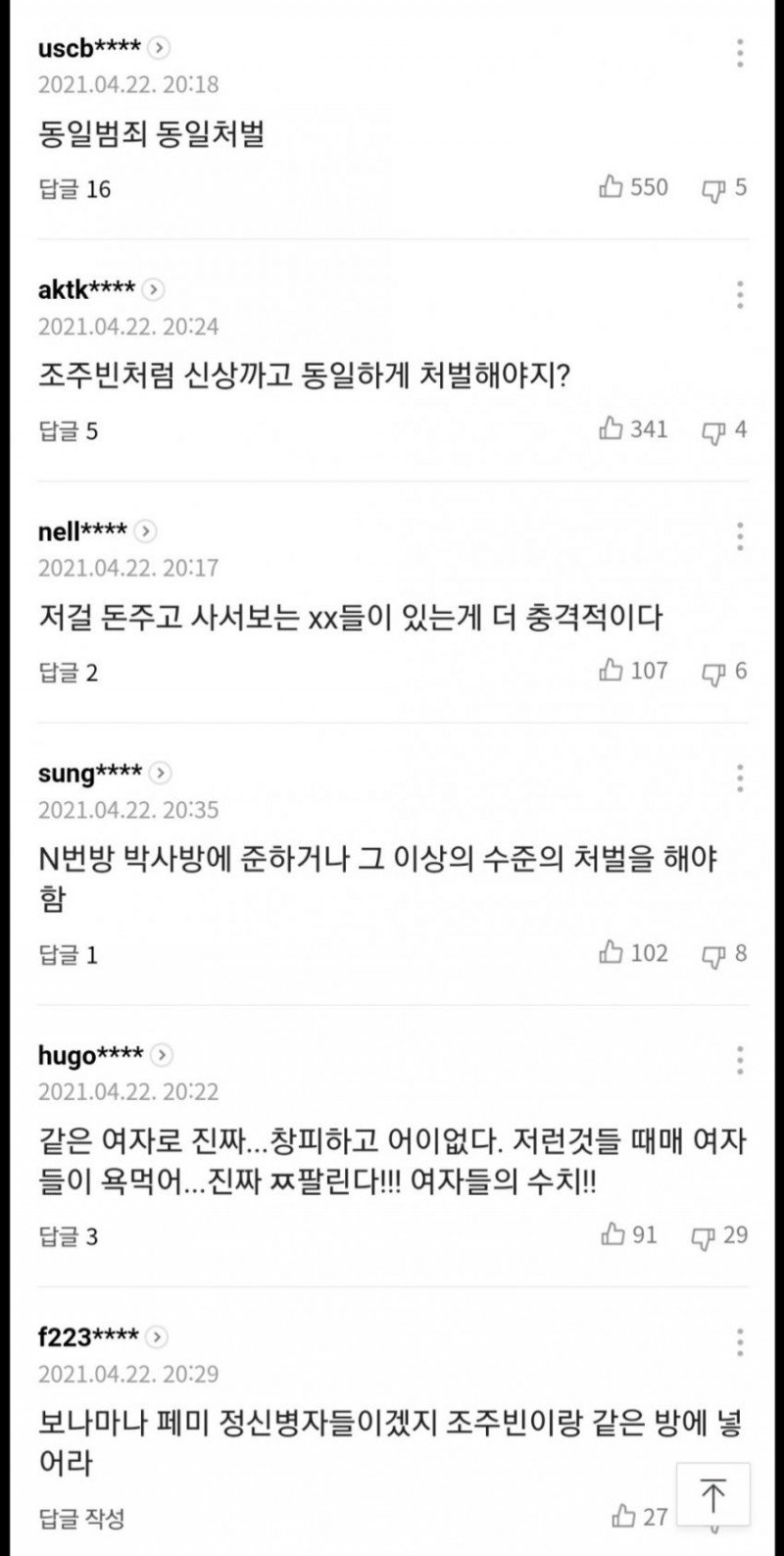
Task: View 16 replies to uscb**** comment
Action: pyautogui.click(x=75, y=189)
